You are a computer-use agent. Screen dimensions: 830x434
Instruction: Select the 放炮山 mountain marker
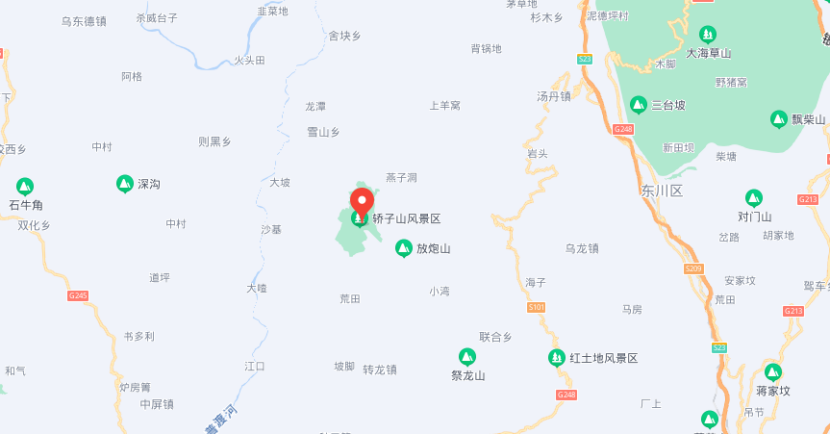[404, 248]
